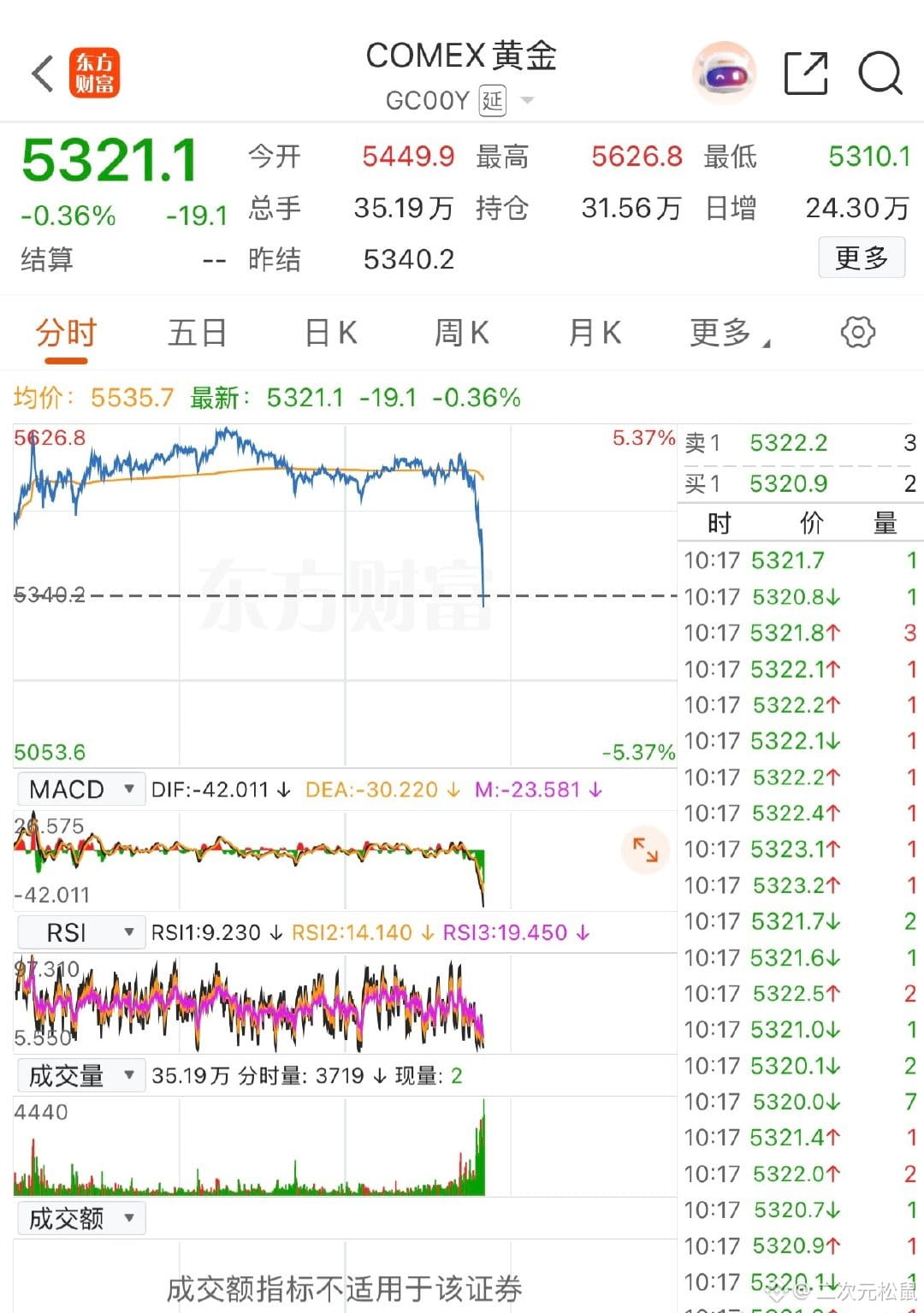Expand the chart to fullscreen

click(645, 849)
